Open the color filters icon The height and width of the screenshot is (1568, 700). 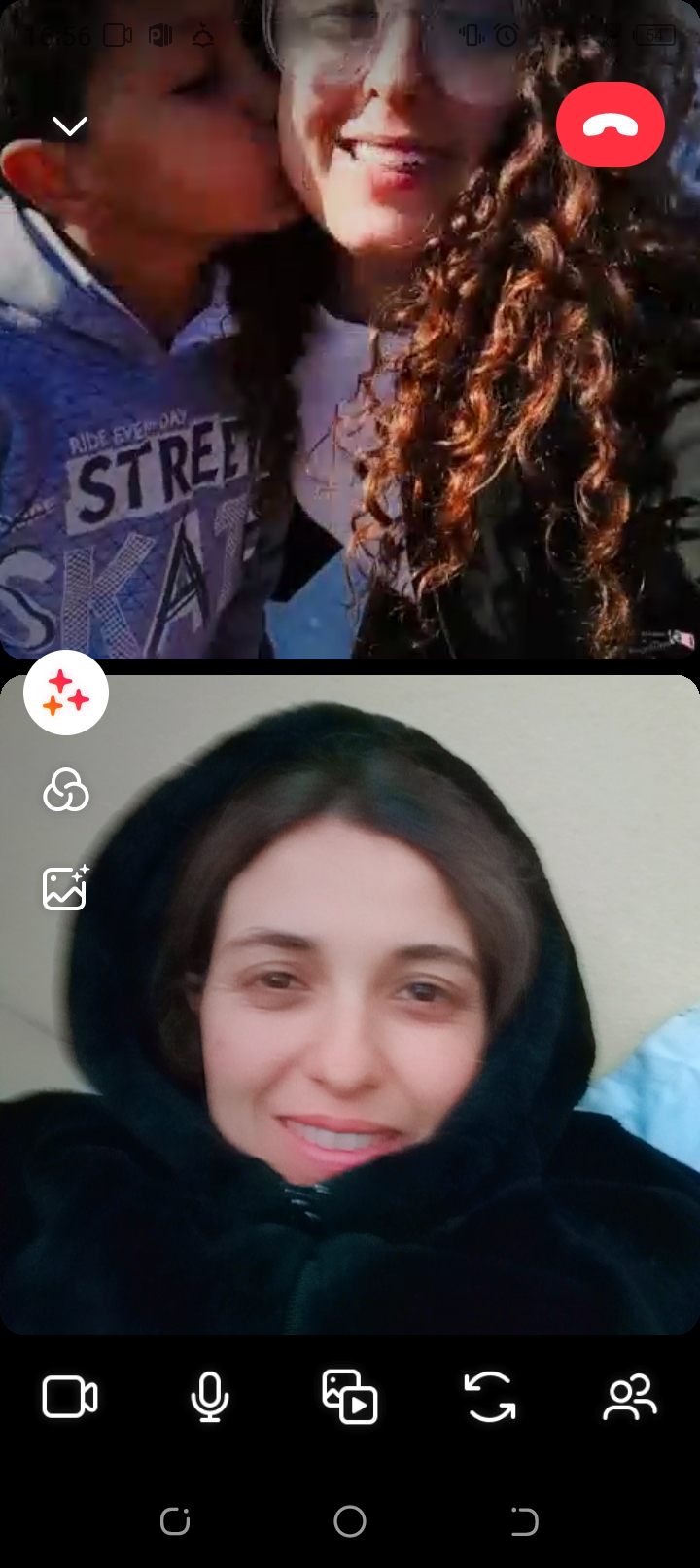66,790
